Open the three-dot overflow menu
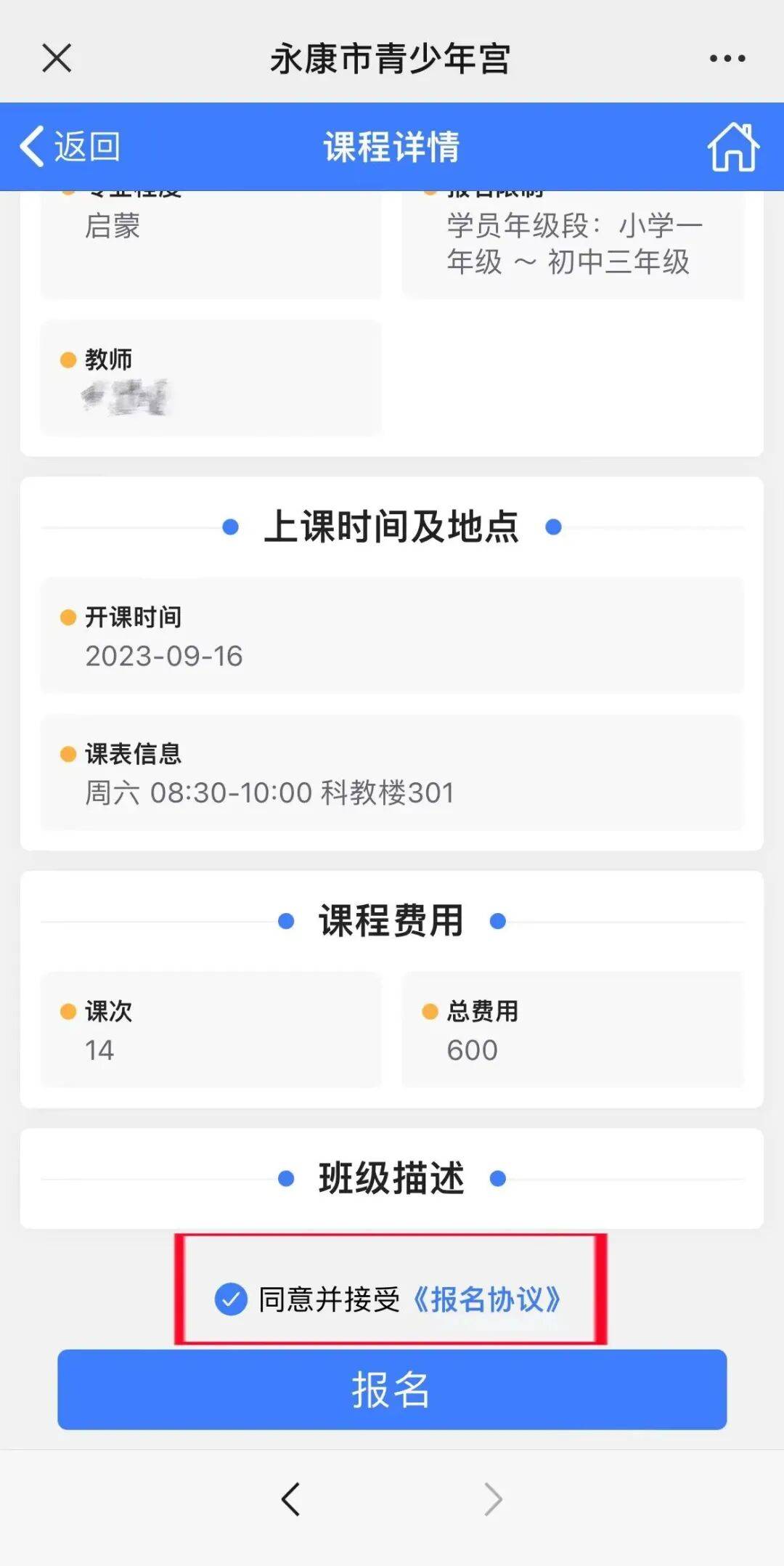The image size is (784, 1566). [727, 58]
